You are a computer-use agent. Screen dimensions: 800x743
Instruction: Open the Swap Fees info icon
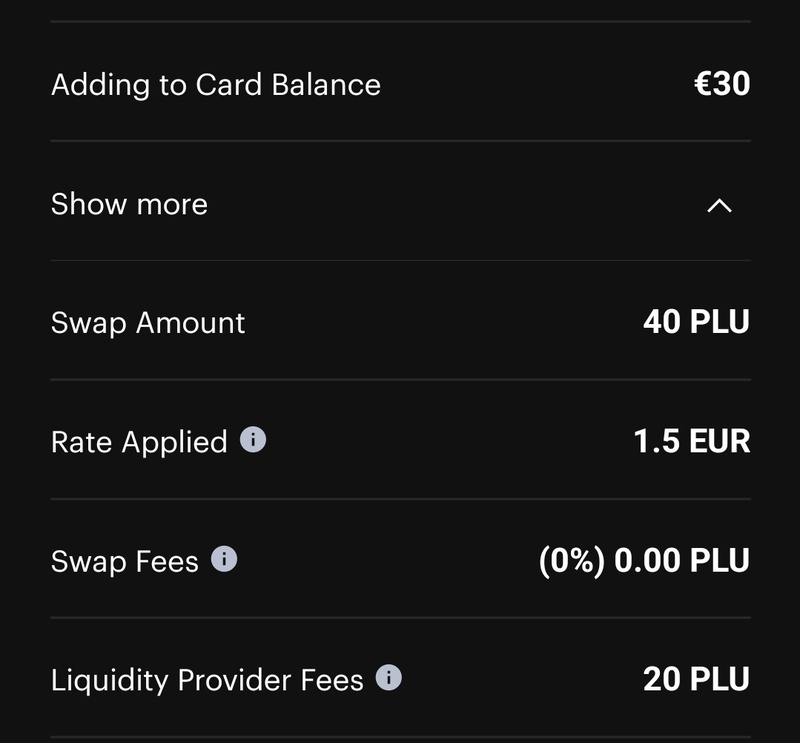224,559
